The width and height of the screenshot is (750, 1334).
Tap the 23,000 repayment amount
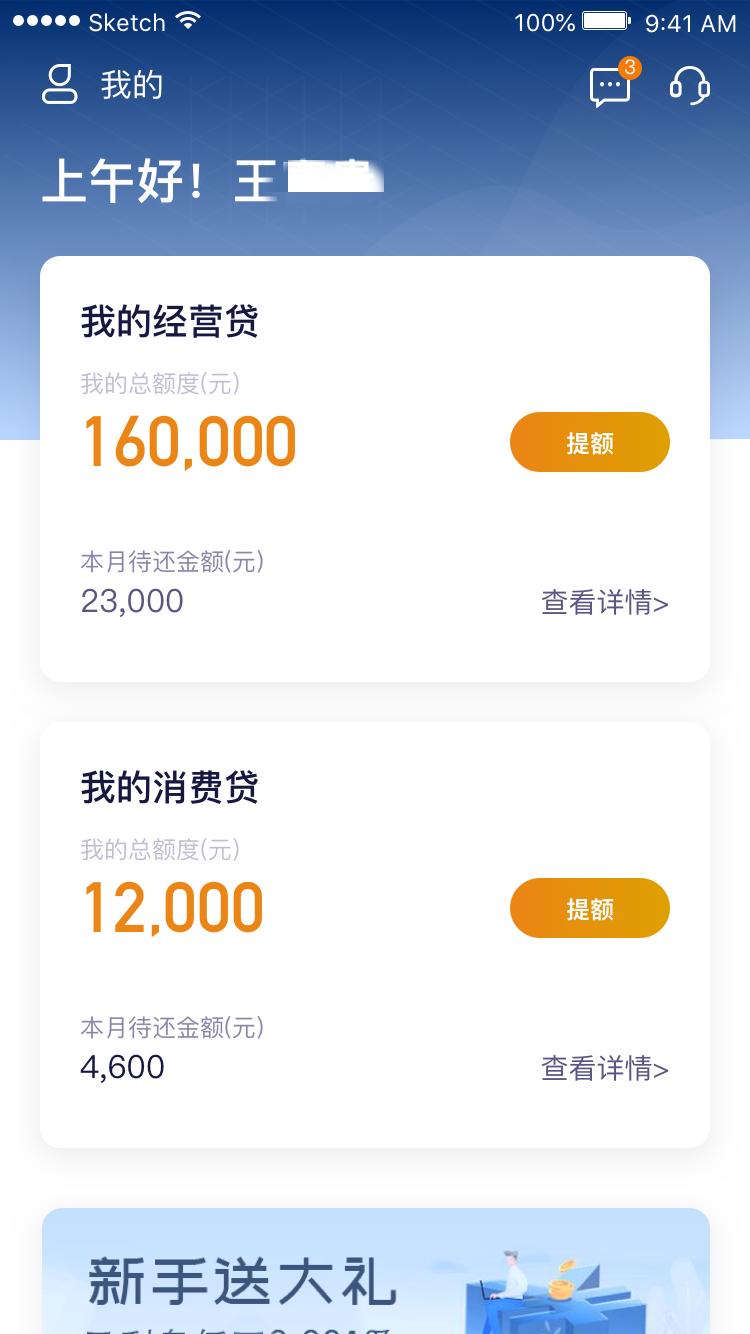coord(131,601)
